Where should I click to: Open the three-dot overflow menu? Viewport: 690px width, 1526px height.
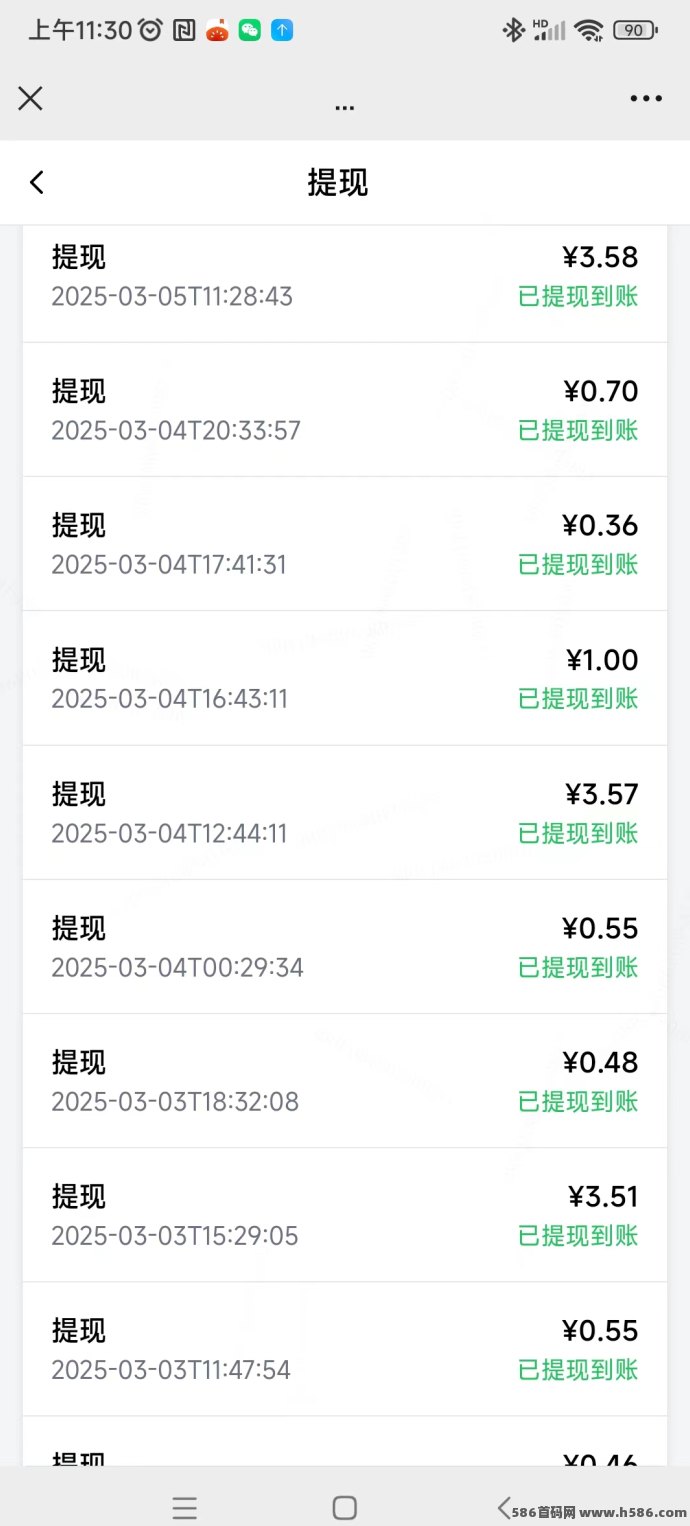point(646,98)
